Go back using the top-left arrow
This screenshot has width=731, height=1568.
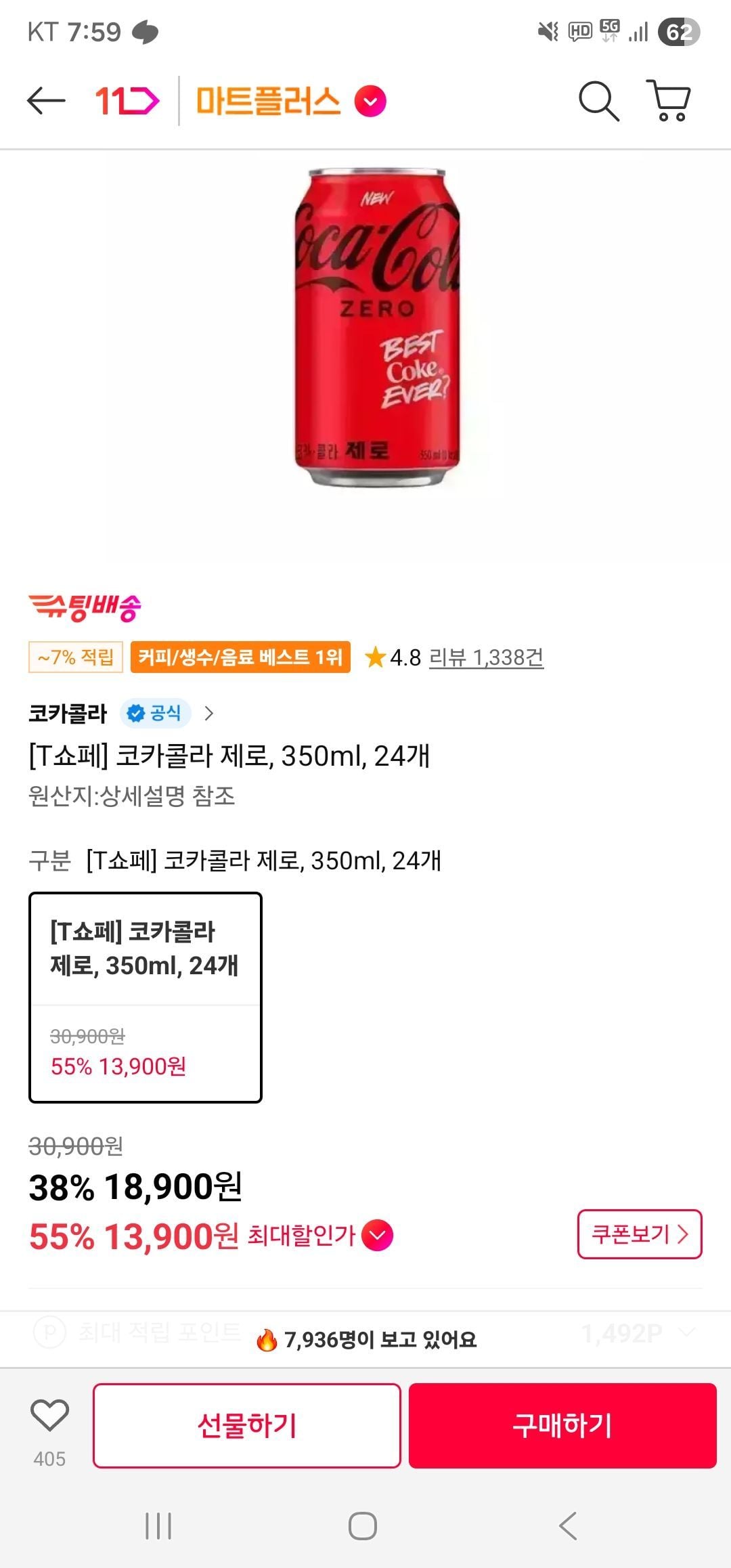click(x=46, y=102)
